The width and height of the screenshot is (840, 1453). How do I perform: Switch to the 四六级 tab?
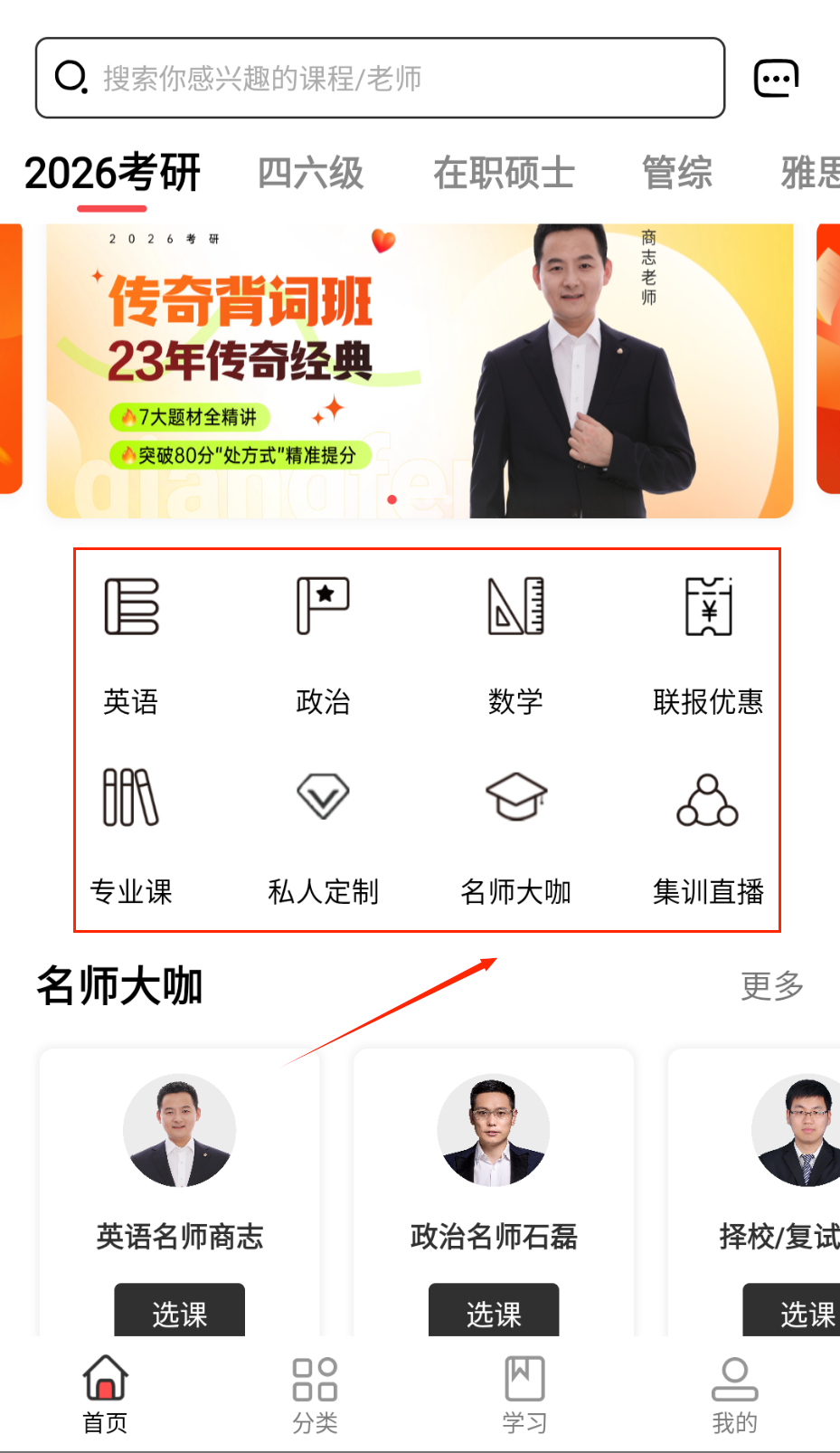pyautogui.click(x=310, y=173)
